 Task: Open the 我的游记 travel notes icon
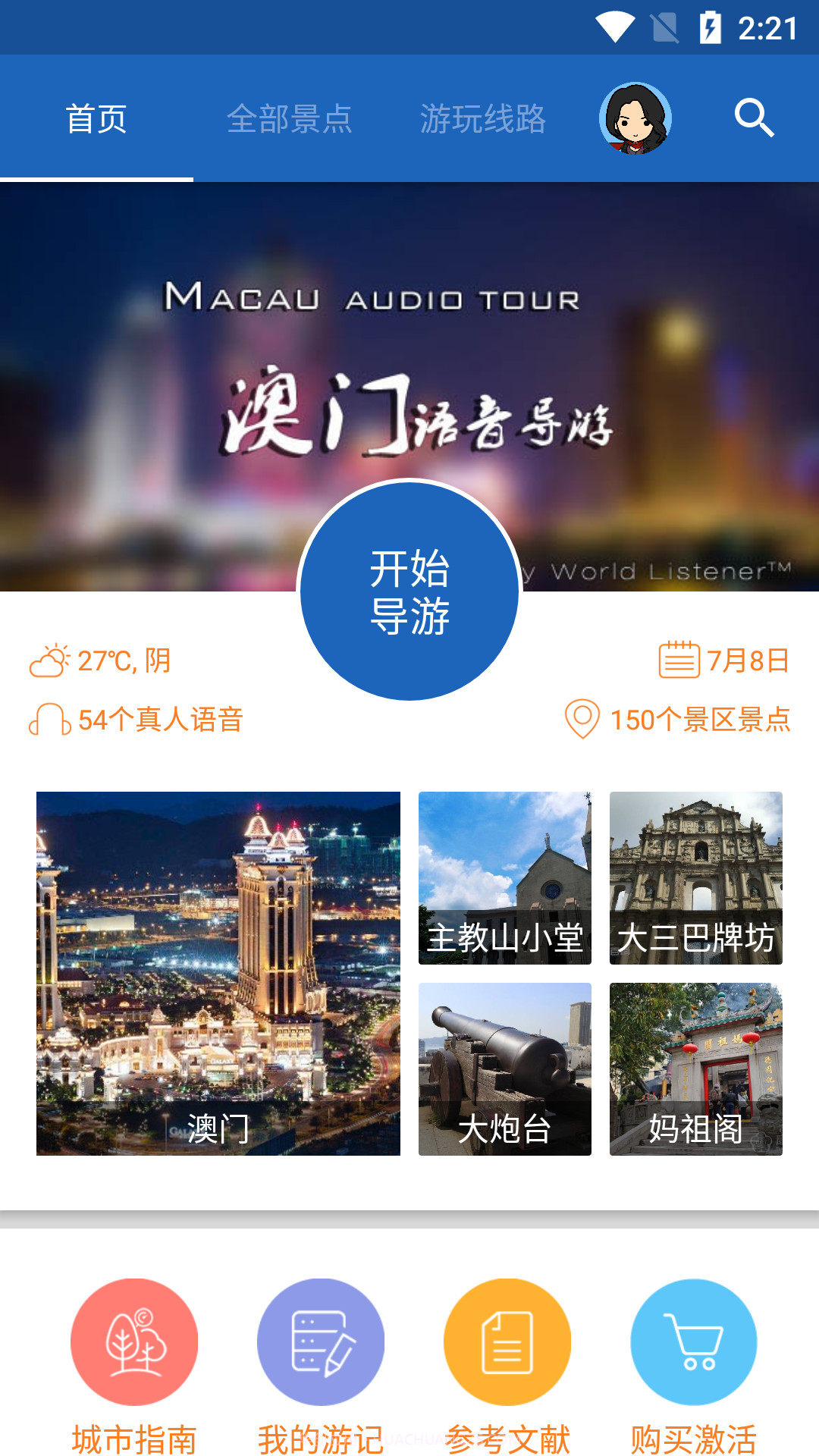tap(321, 1341)
